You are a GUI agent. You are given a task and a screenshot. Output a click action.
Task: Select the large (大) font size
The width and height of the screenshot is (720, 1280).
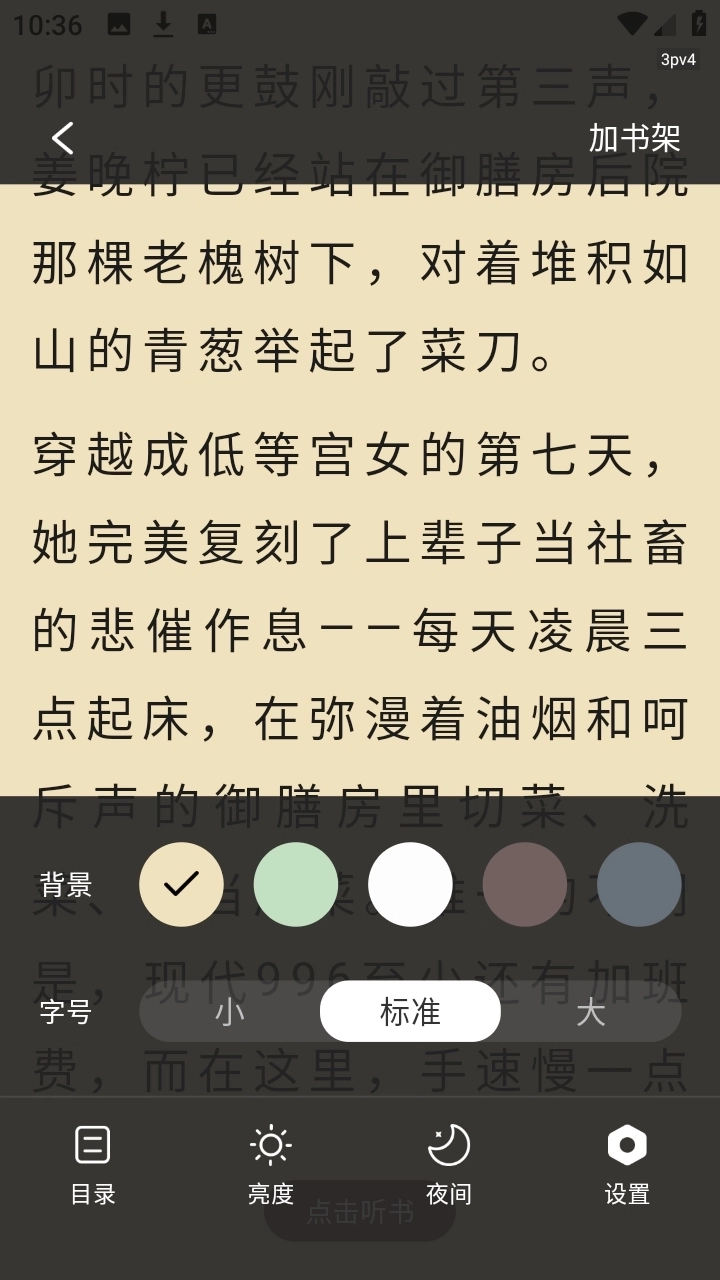[592, 1011]
